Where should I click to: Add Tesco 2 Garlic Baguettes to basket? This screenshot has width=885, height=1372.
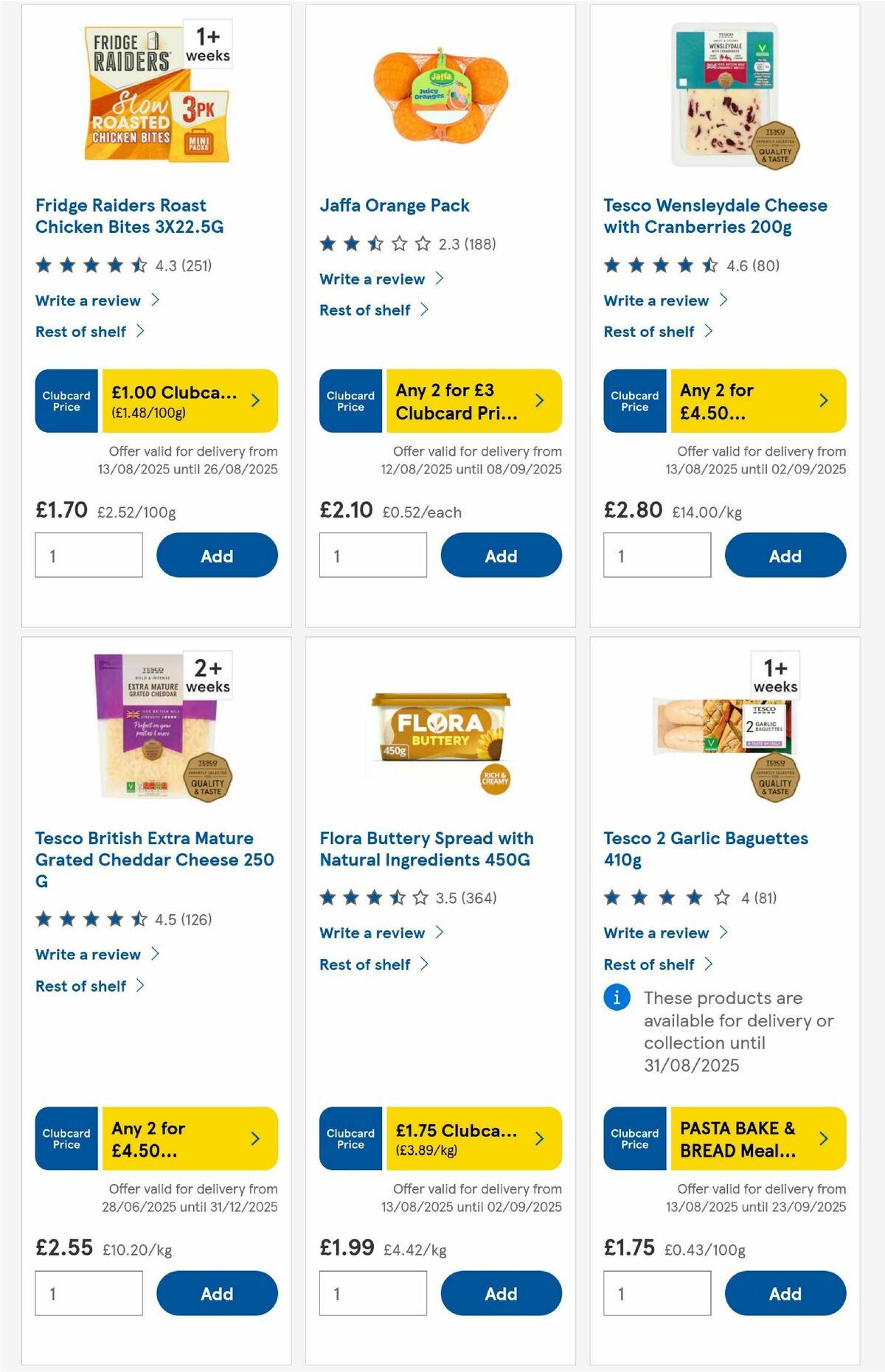(x=785, y=1293)
